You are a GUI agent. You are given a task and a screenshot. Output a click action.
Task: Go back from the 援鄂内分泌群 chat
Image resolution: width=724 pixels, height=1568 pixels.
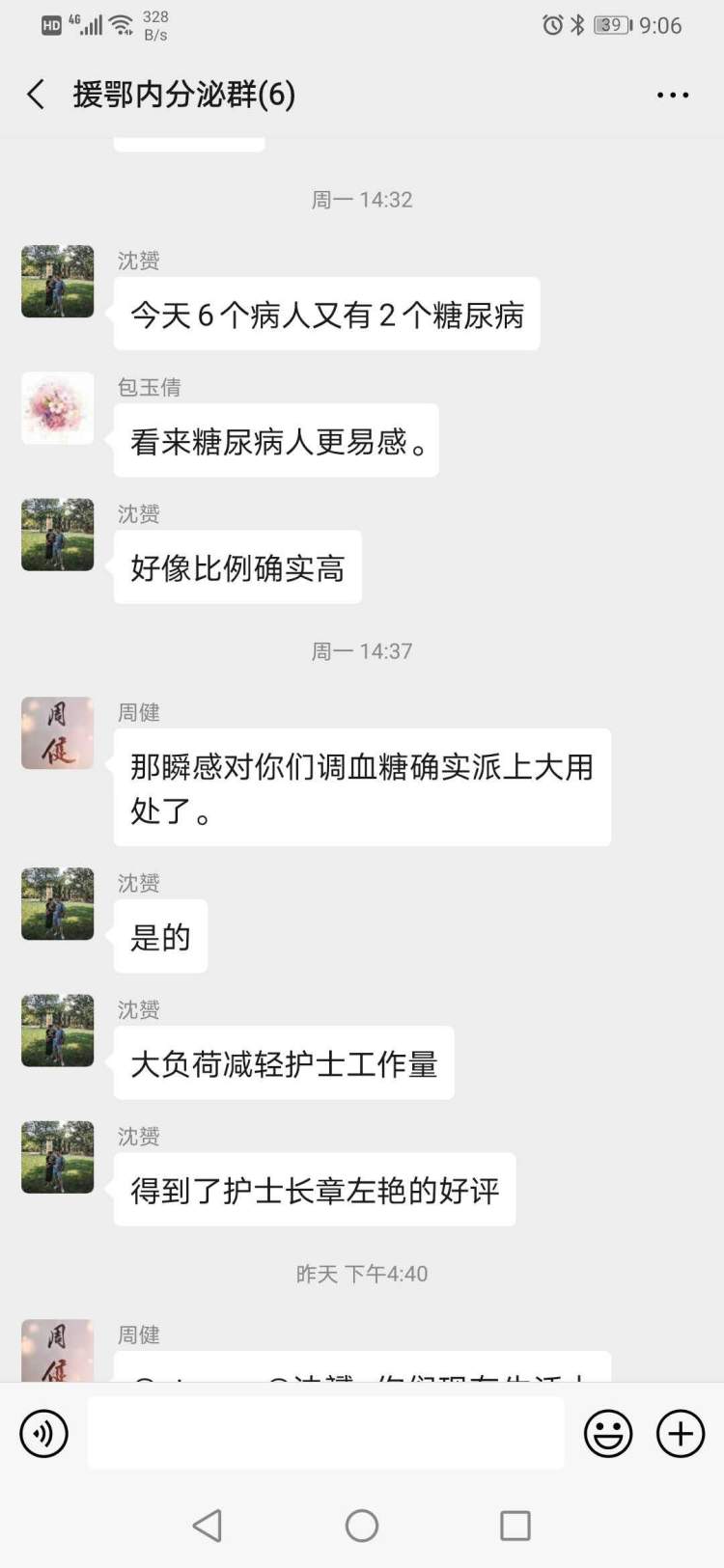click(36, 95)
